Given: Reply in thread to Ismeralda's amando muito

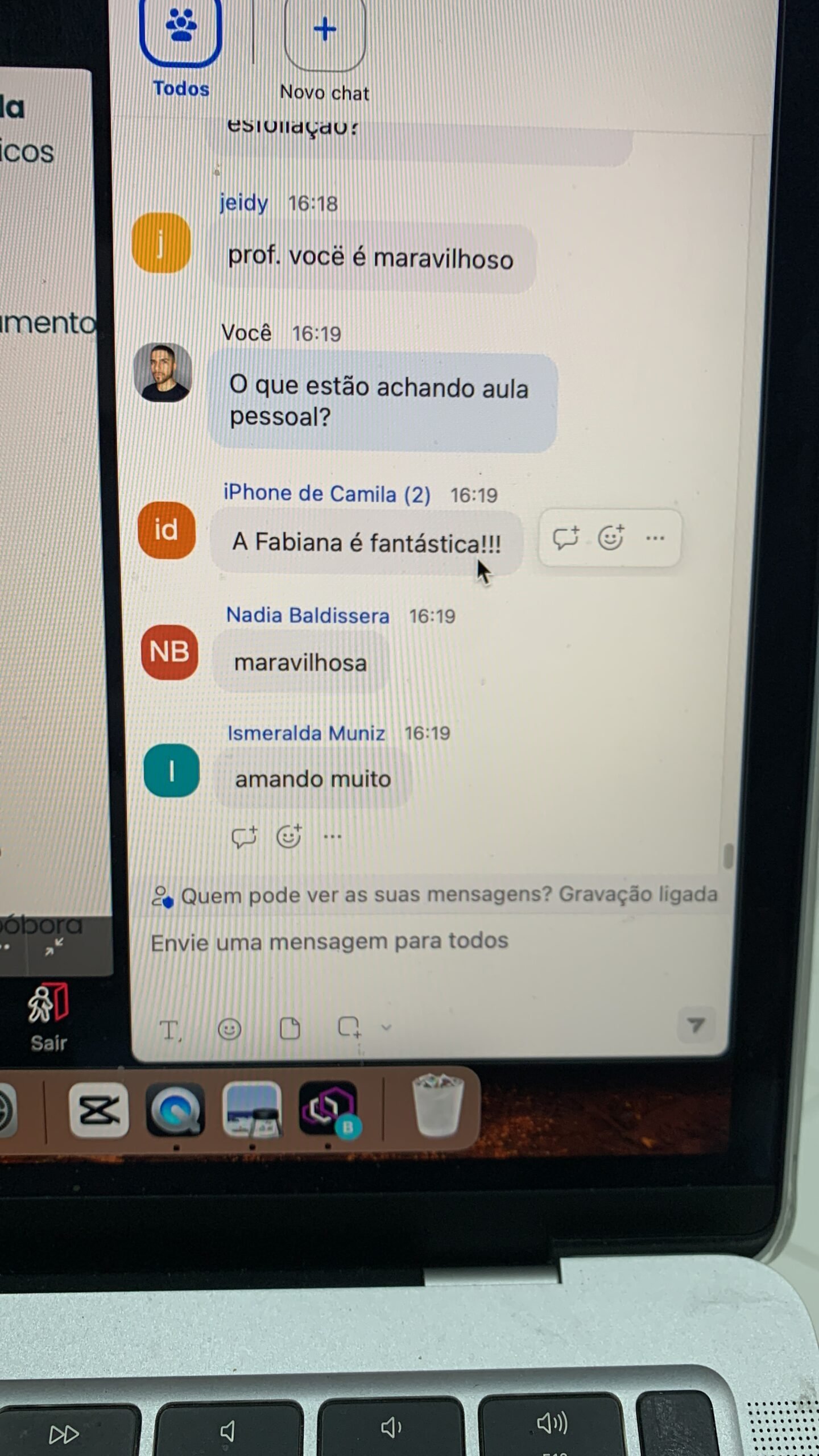Looking at the screenshot, I should click(245, 837).
